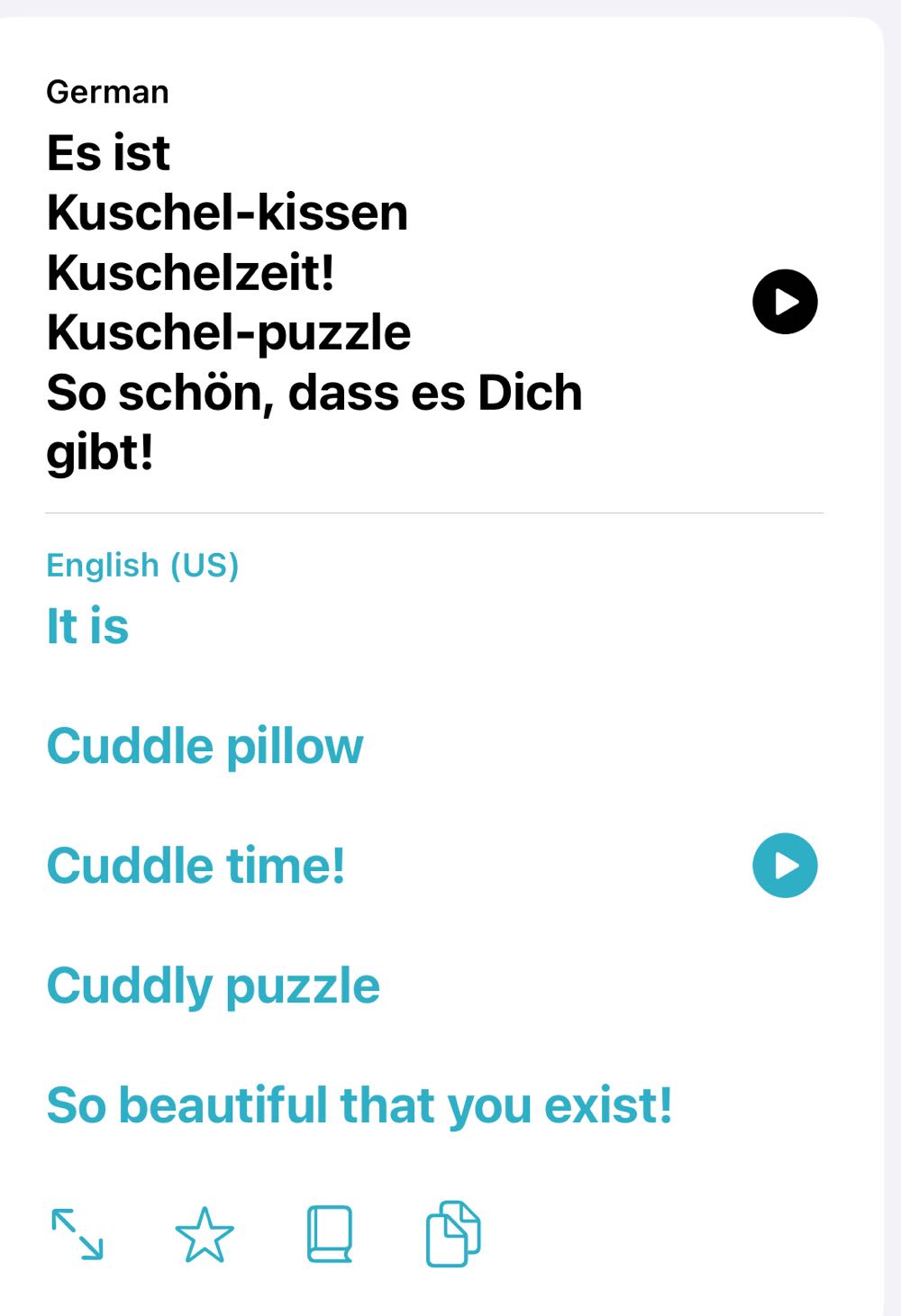Play the English translation audio

pos(785,866)
